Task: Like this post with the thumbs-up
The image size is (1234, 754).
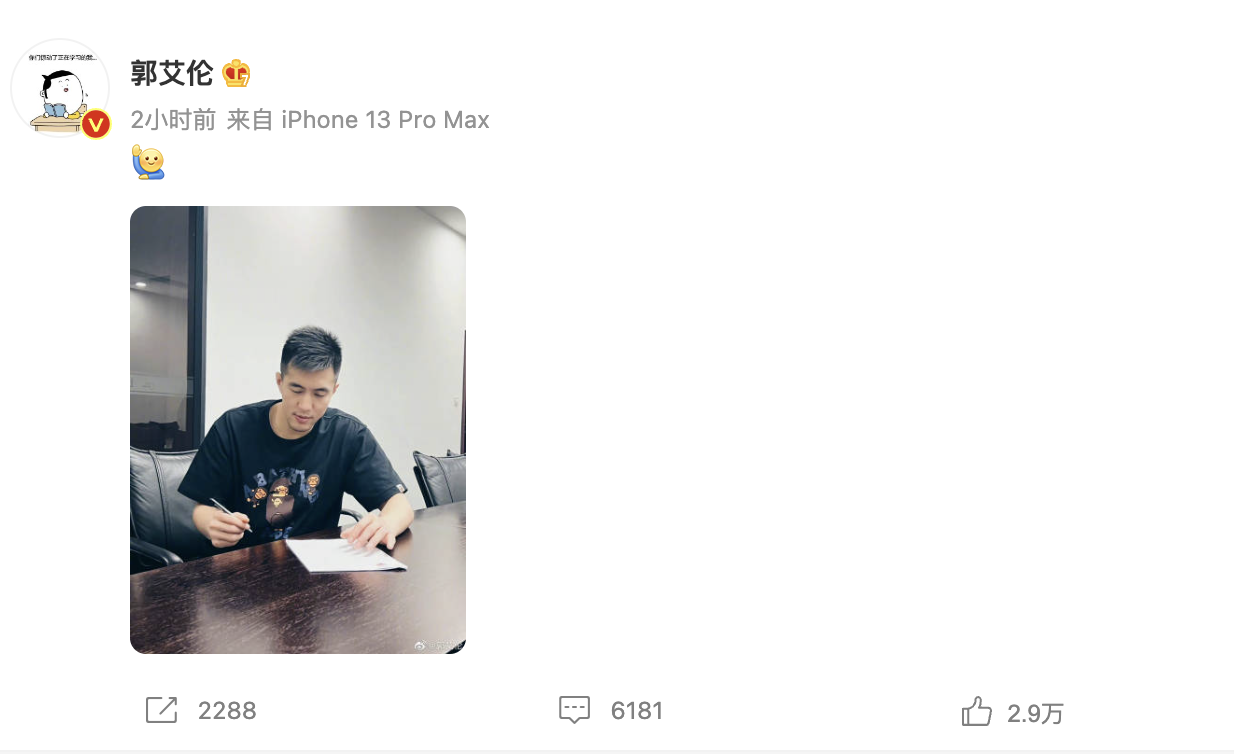Action: coord(976,711)
